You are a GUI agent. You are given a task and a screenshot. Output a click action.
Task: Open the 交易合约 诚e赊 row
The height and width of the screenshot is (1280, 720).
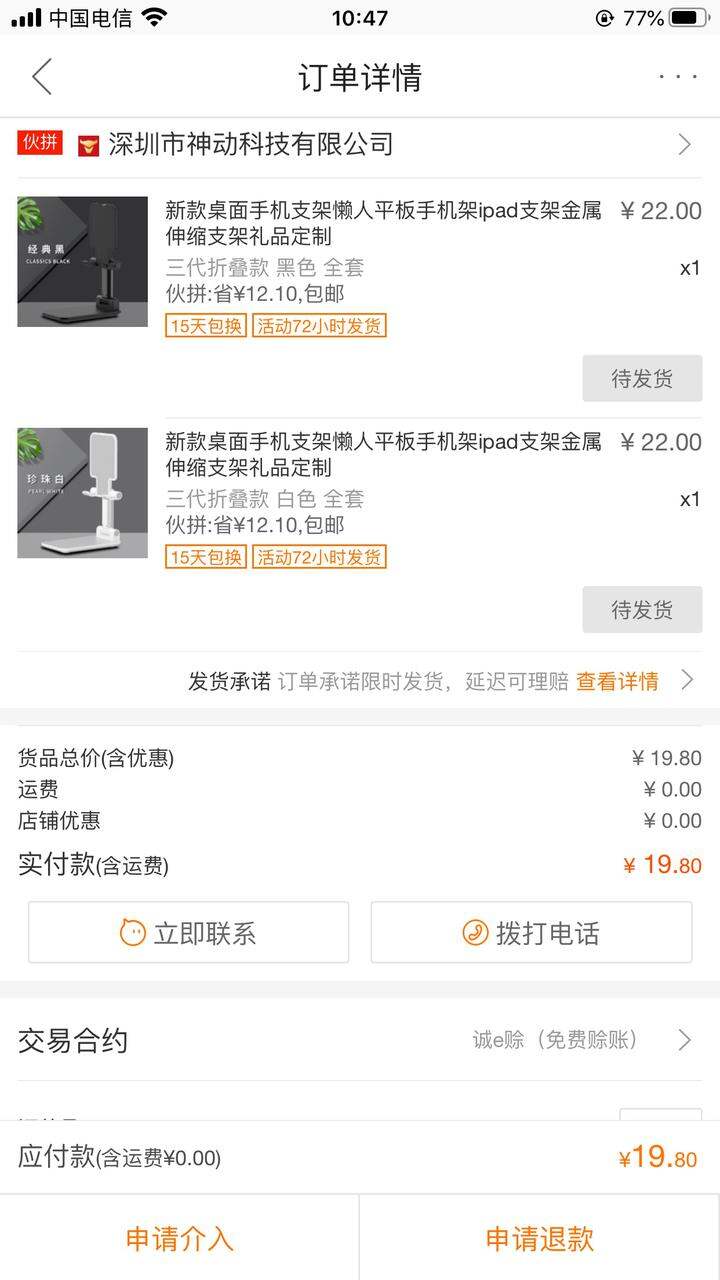click(x=360, y=1040)
